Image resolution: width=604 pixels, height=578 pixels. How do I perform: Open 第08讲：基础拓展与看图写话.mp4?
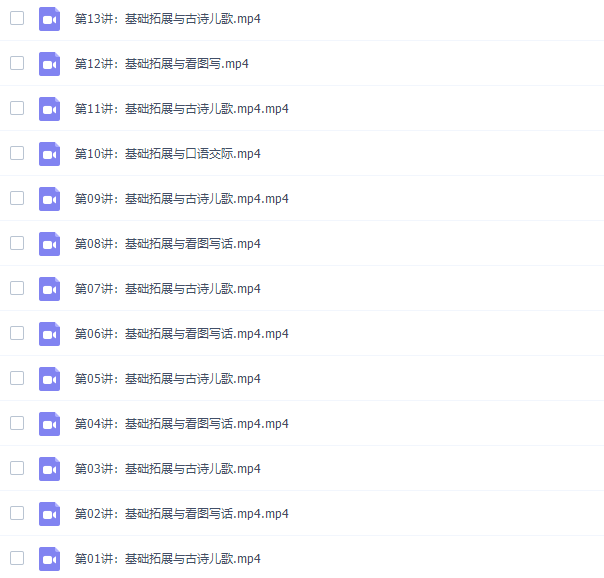(x=167, y=244)
